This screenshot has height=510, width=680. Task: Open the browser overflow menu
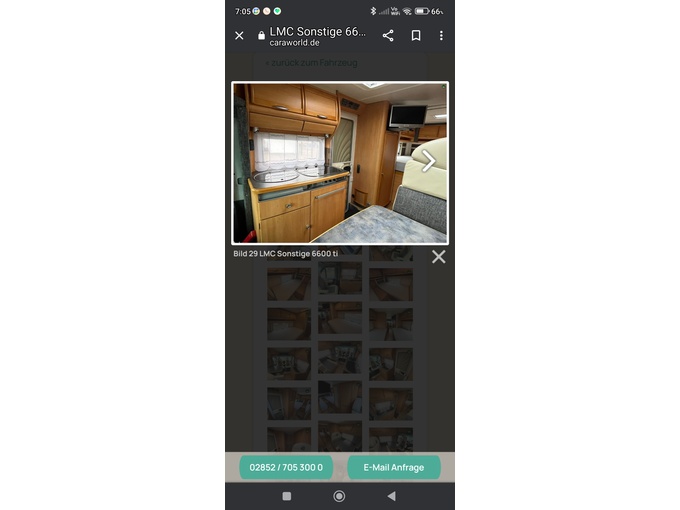[441, 36]
